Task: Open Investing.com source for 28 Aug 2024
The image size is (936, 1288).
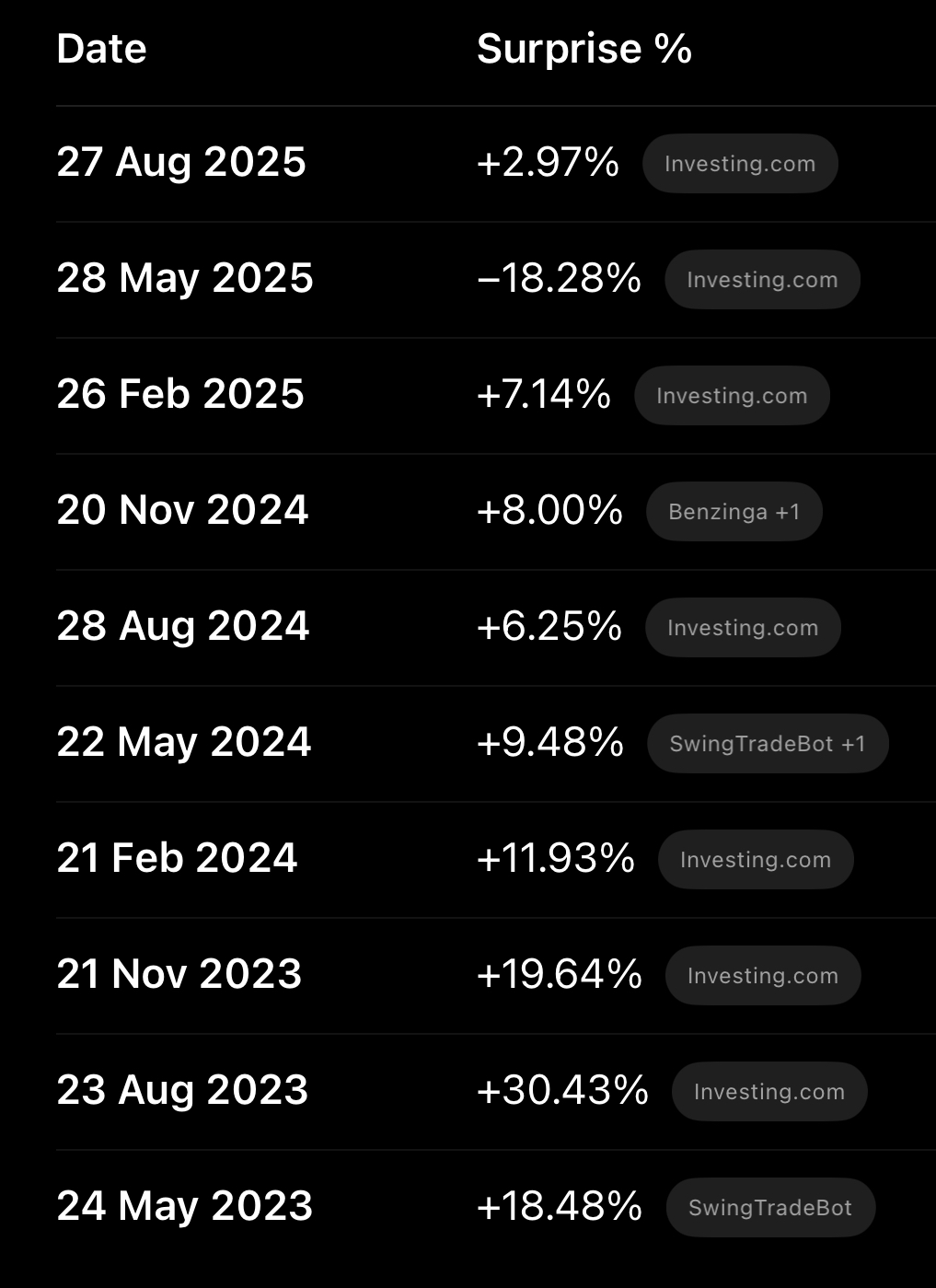Action: point(743,628)
